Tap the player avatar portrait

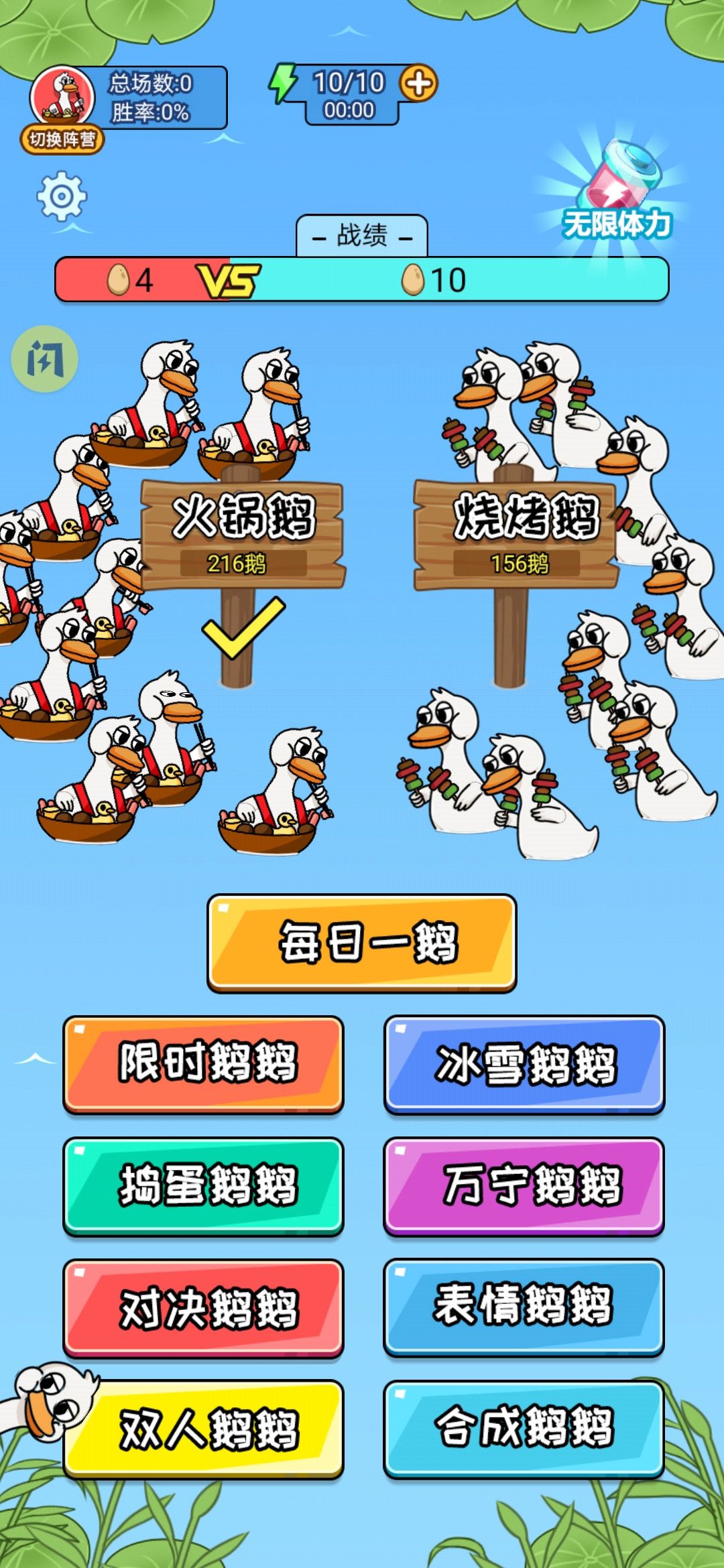64,95
